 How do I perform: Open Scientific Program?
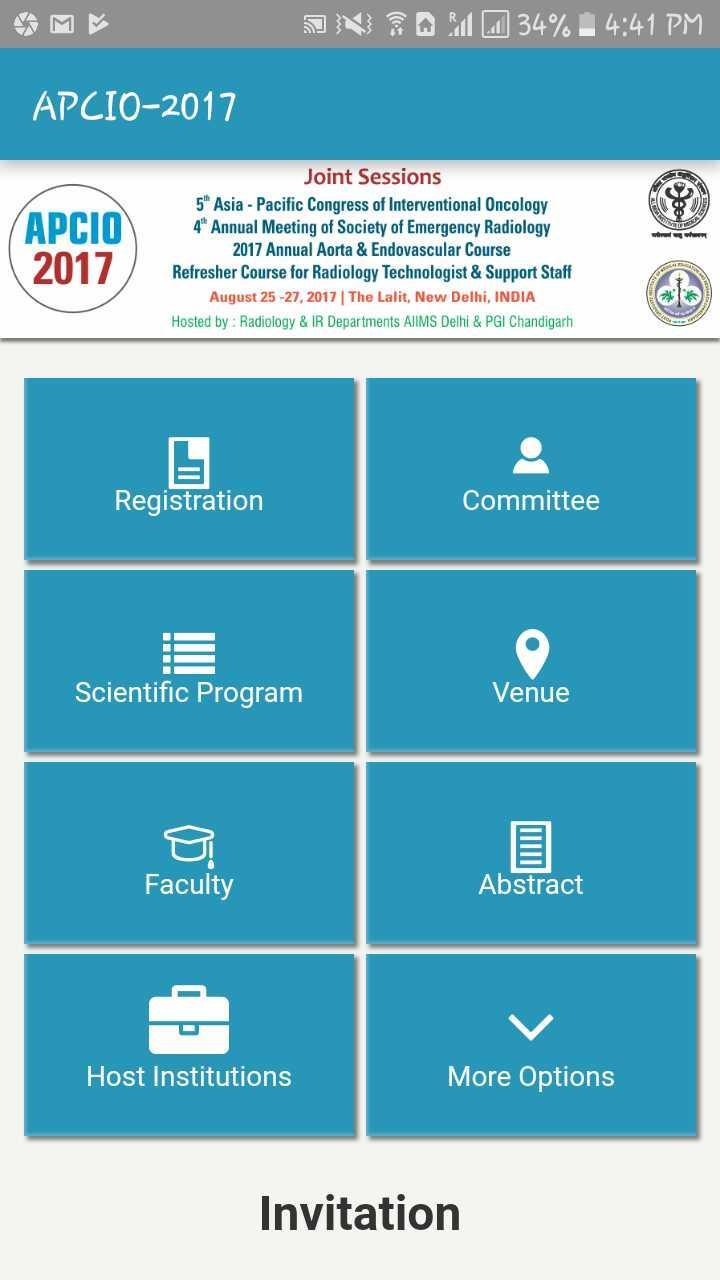[x=189, y=661]
